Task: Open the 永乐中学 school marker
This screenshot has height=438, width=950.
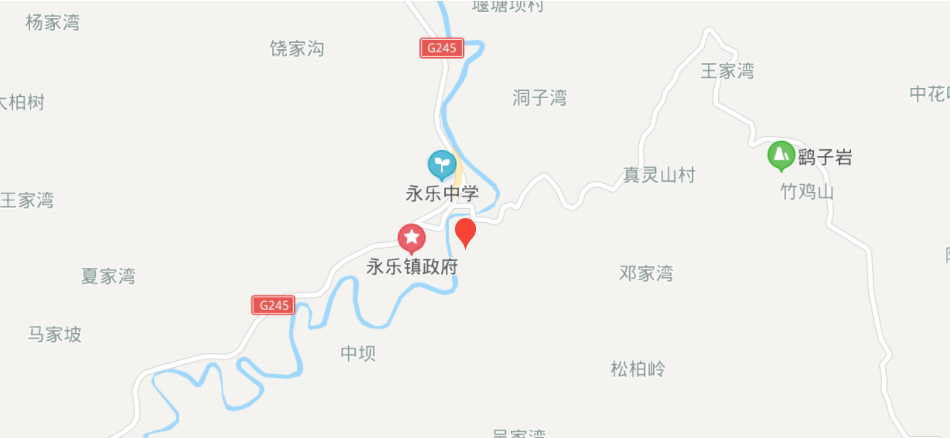Action: (x=441, y=162)
